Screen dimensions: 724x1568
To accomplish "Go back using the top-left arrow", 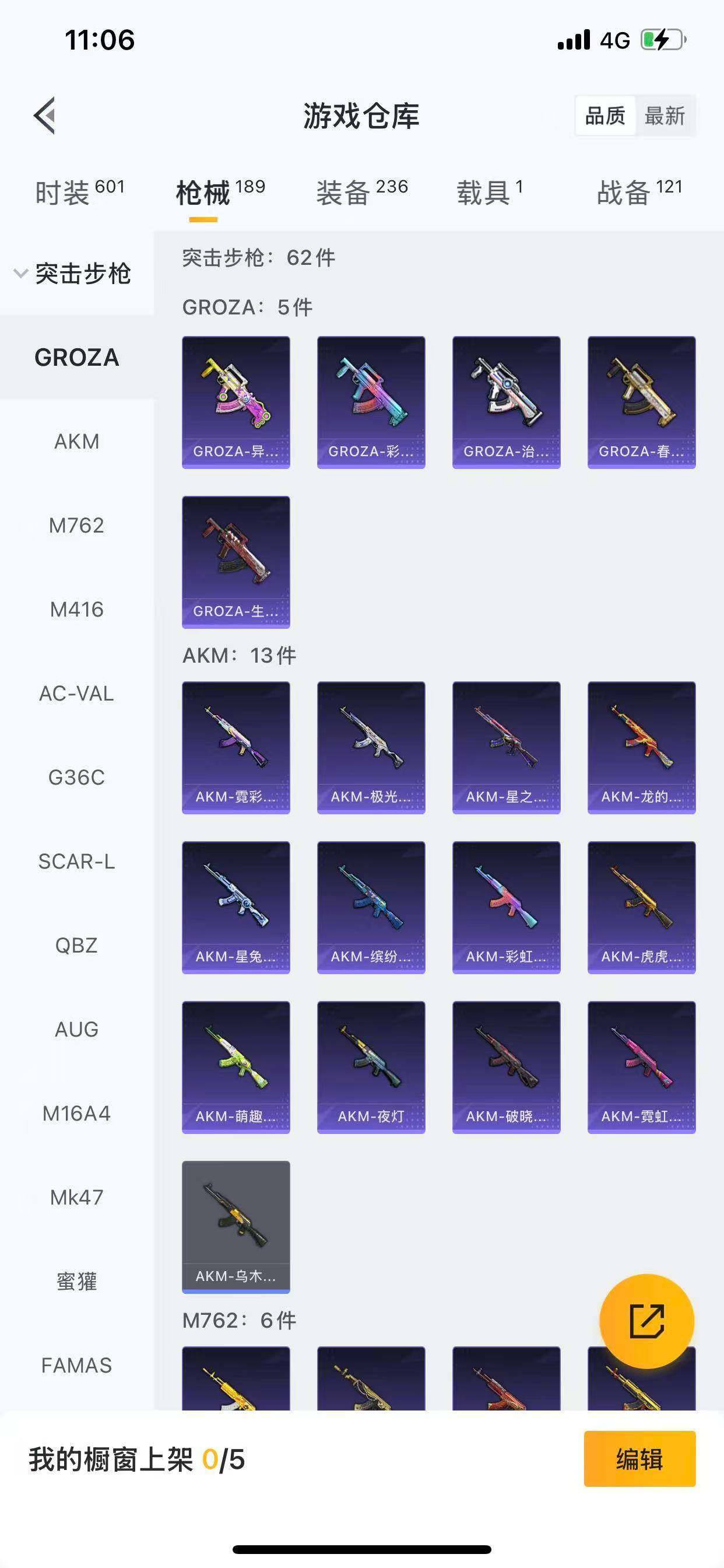I will click(x=44, y=115).
